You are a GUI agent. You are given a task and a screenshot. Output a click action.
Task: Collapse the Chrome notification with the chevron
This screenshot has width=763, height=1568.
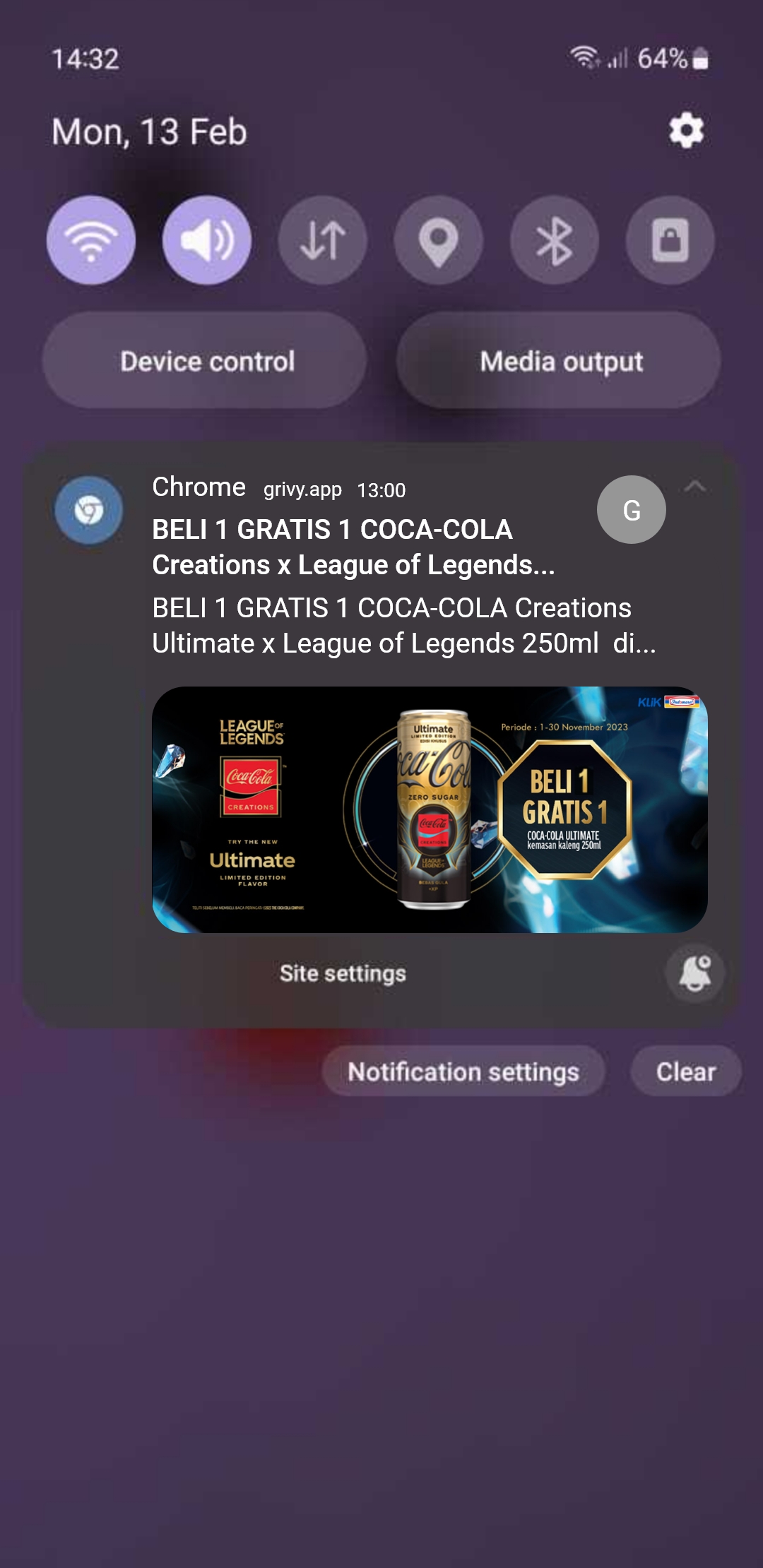click(x=695, y=486)
